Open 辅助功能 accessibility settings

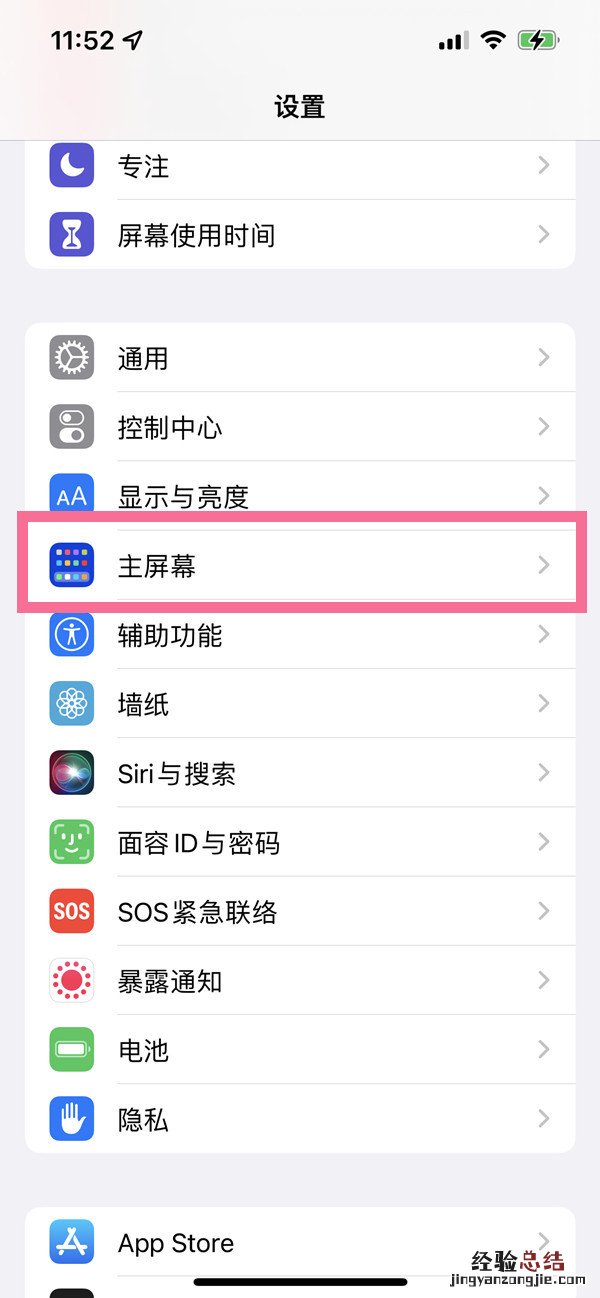(x=300, y=635)
